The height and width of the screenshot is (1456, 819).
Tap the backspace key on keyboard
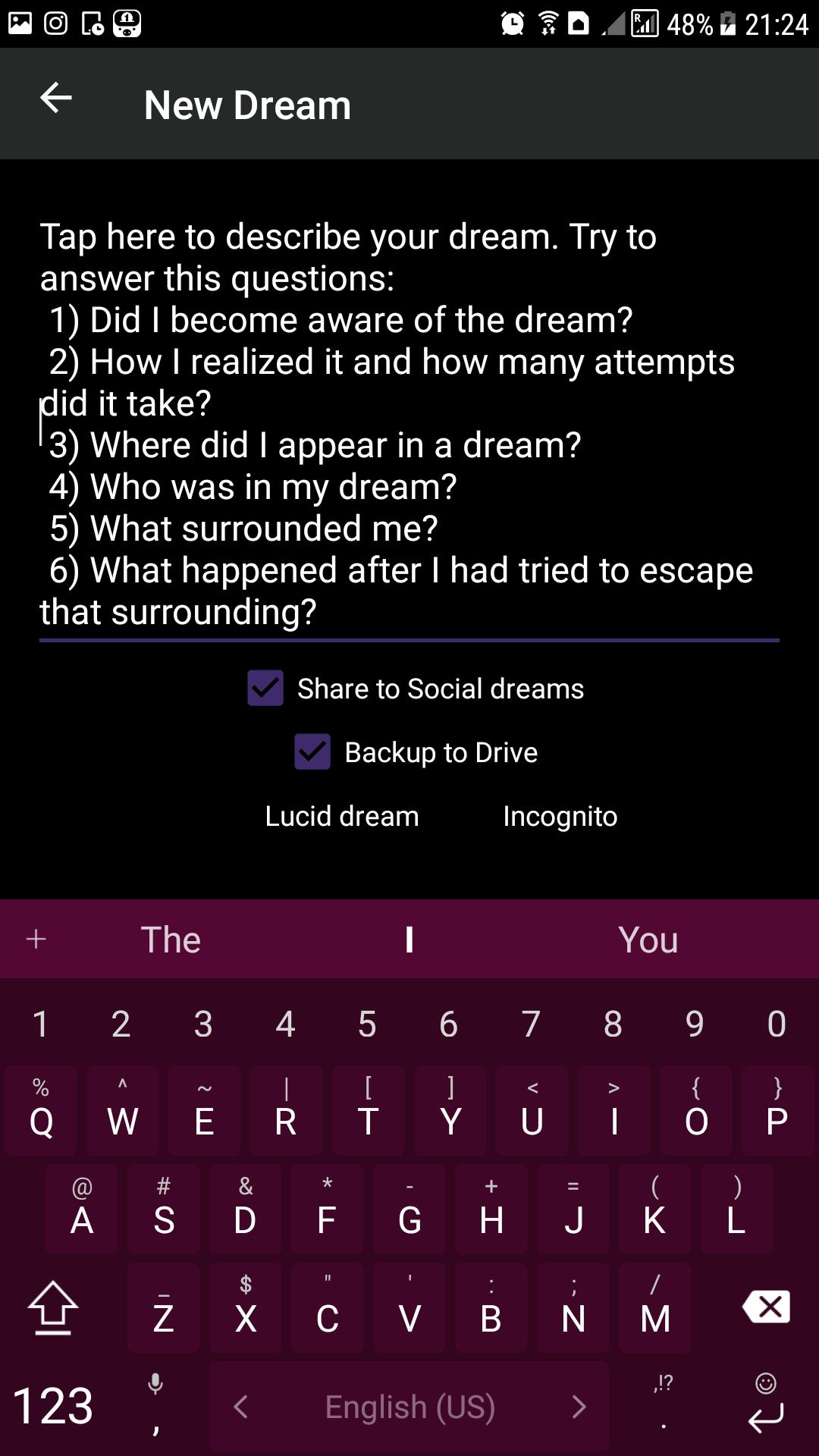click(766, 1307)
